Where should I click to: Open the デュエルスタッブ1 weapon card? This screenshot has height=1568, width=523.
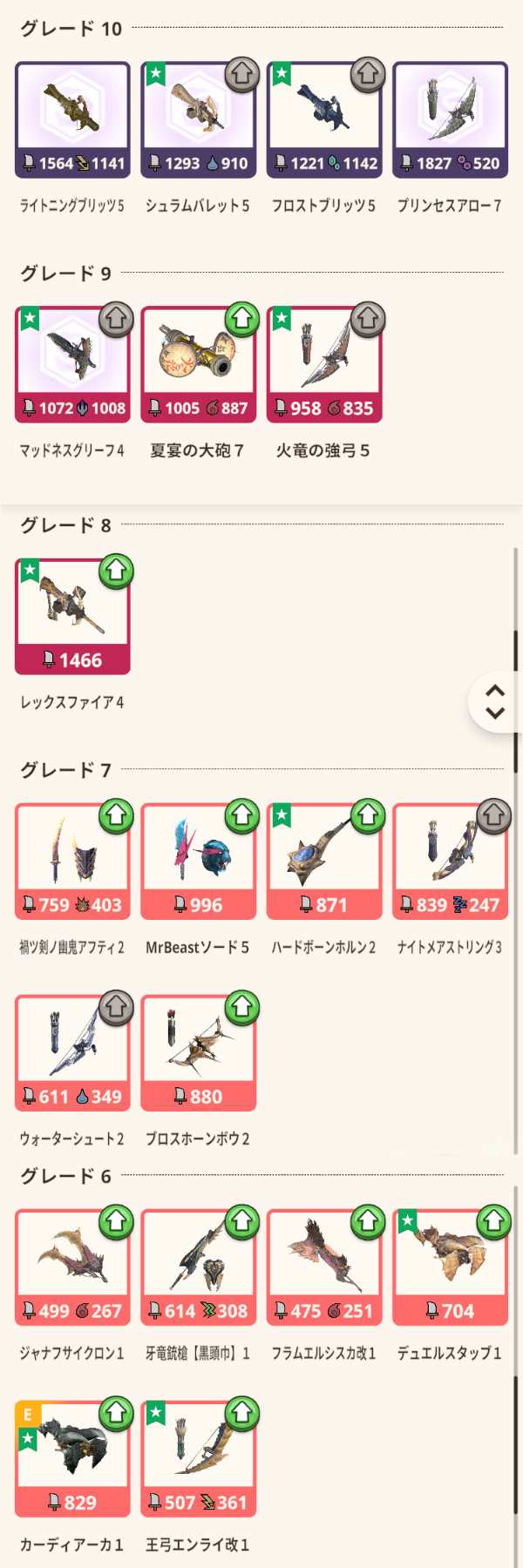pos(450,1267)
